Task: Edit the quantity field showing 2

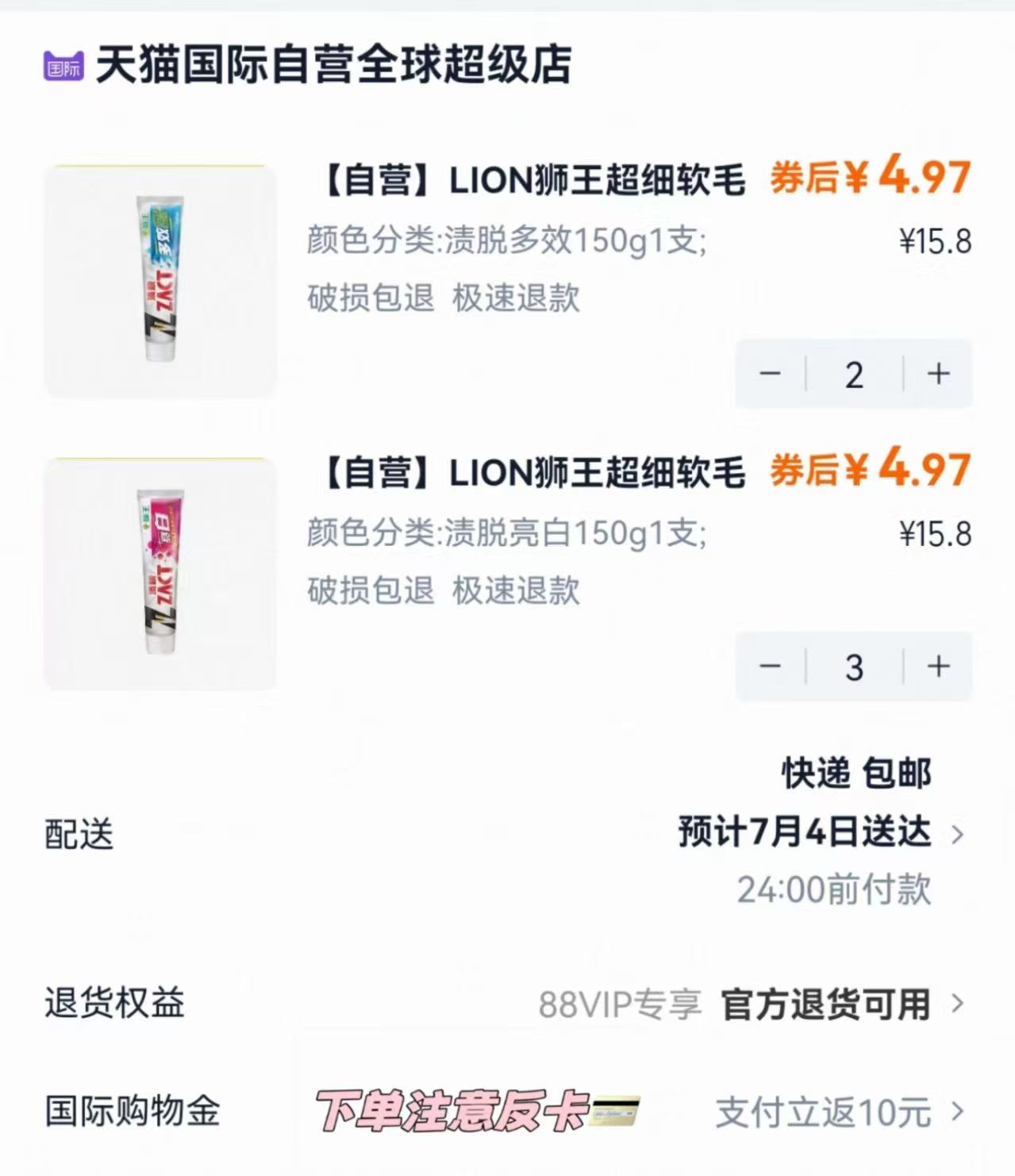Action: (x=854, y=373)
